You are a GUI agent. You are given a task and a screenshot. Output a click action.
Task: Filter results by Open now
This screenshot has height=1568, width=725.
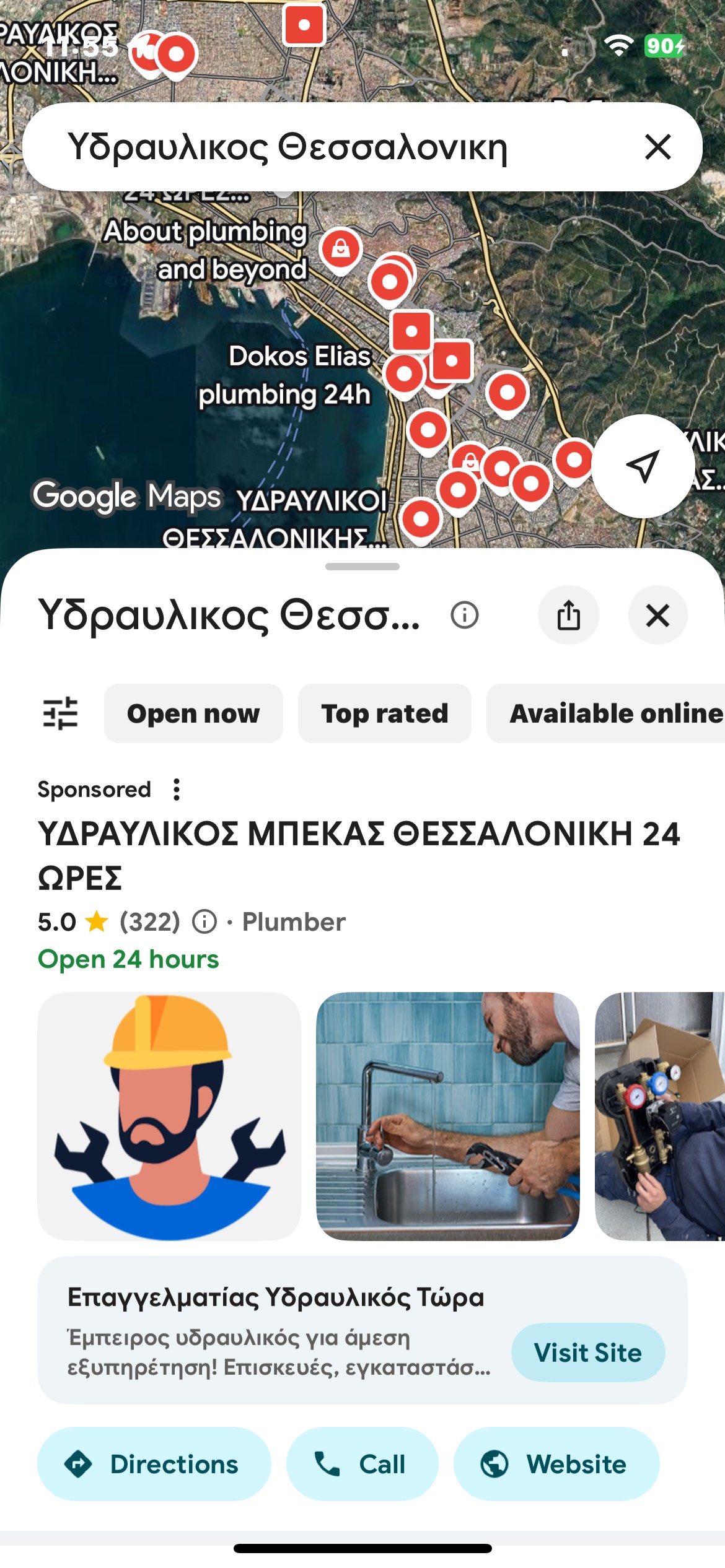point(193,713)
